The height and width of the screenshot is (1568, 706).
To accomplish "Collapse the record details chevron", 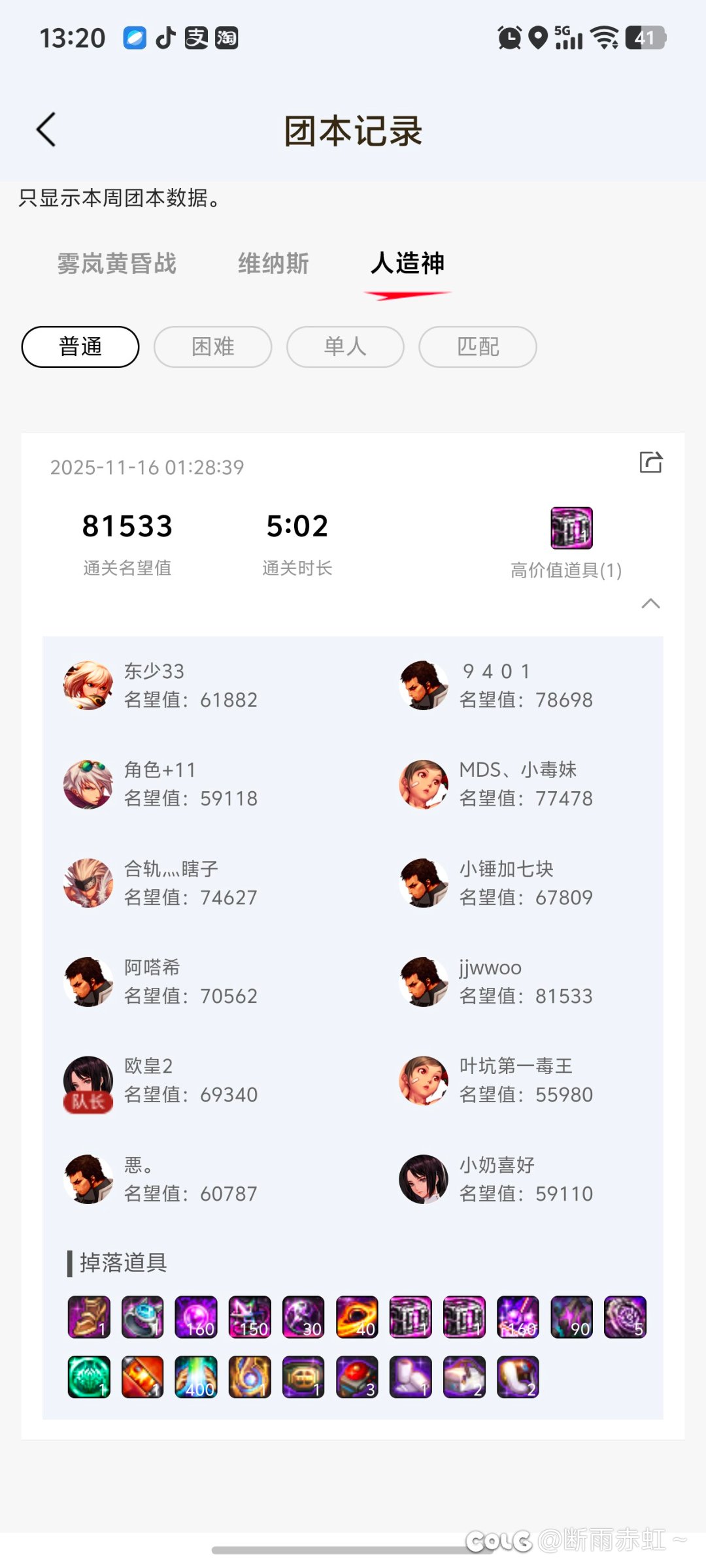I will [650, 604].
